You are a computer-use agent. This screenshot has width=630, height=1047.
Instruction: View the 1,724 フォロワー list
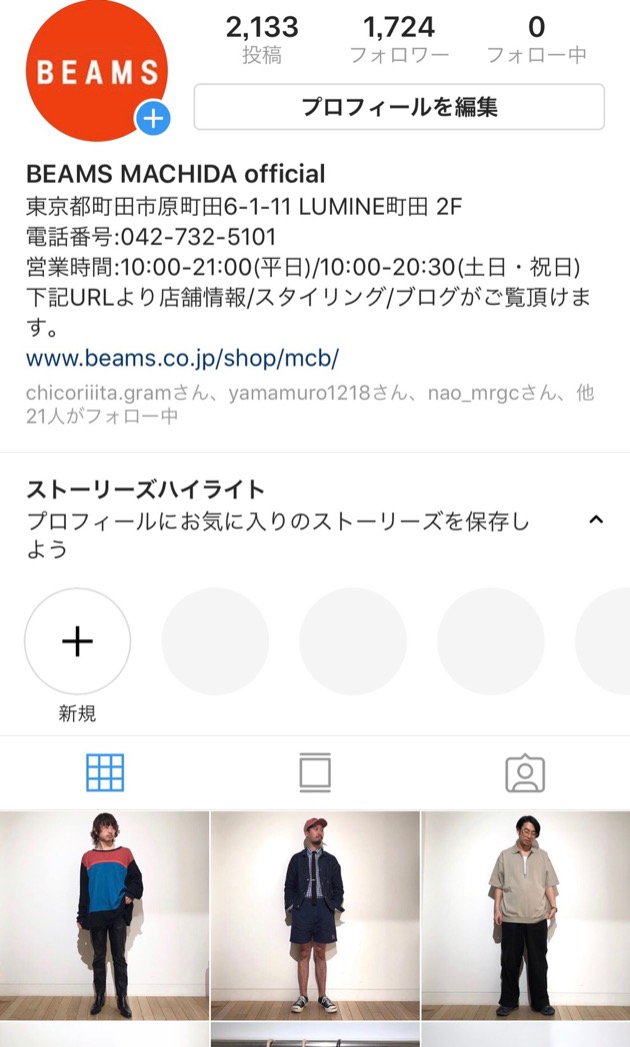[399, 39]
